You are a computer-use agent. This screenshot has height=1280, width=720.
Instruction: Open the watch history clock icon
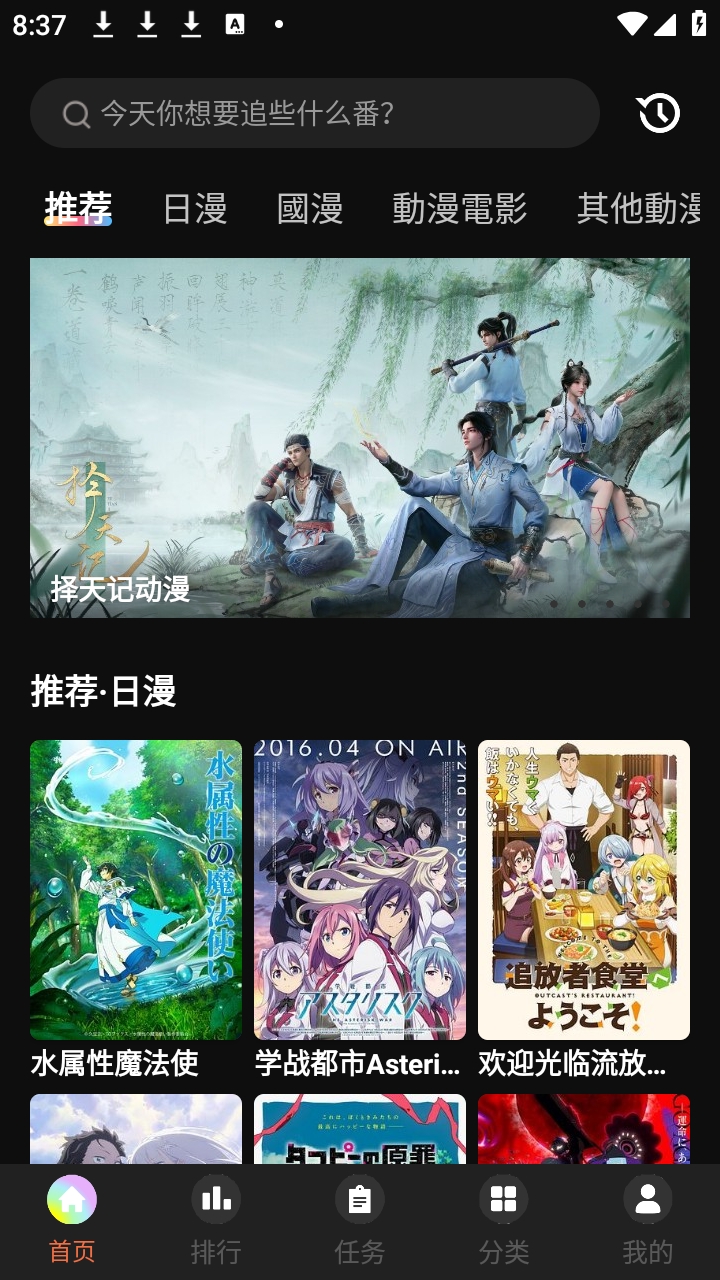(x=659, y=113)
